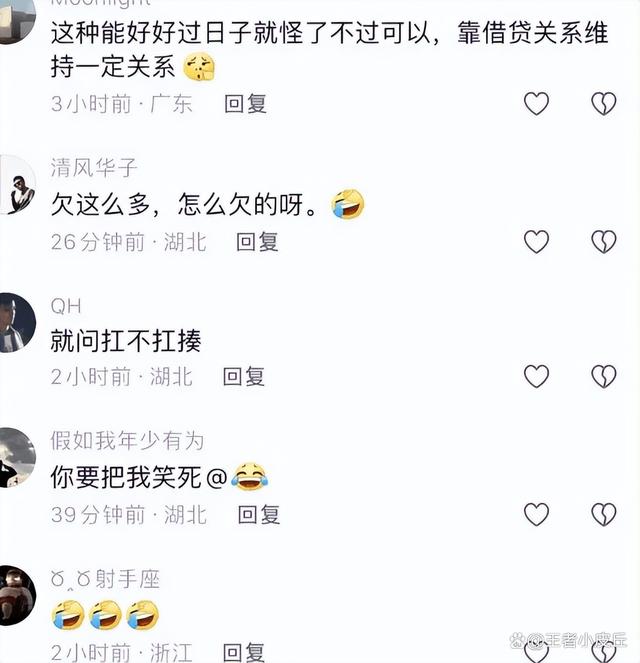Dislike the comment posted 3 hours ago
The width and height of the screenshot is (640, 663).
tap(603, 103)
